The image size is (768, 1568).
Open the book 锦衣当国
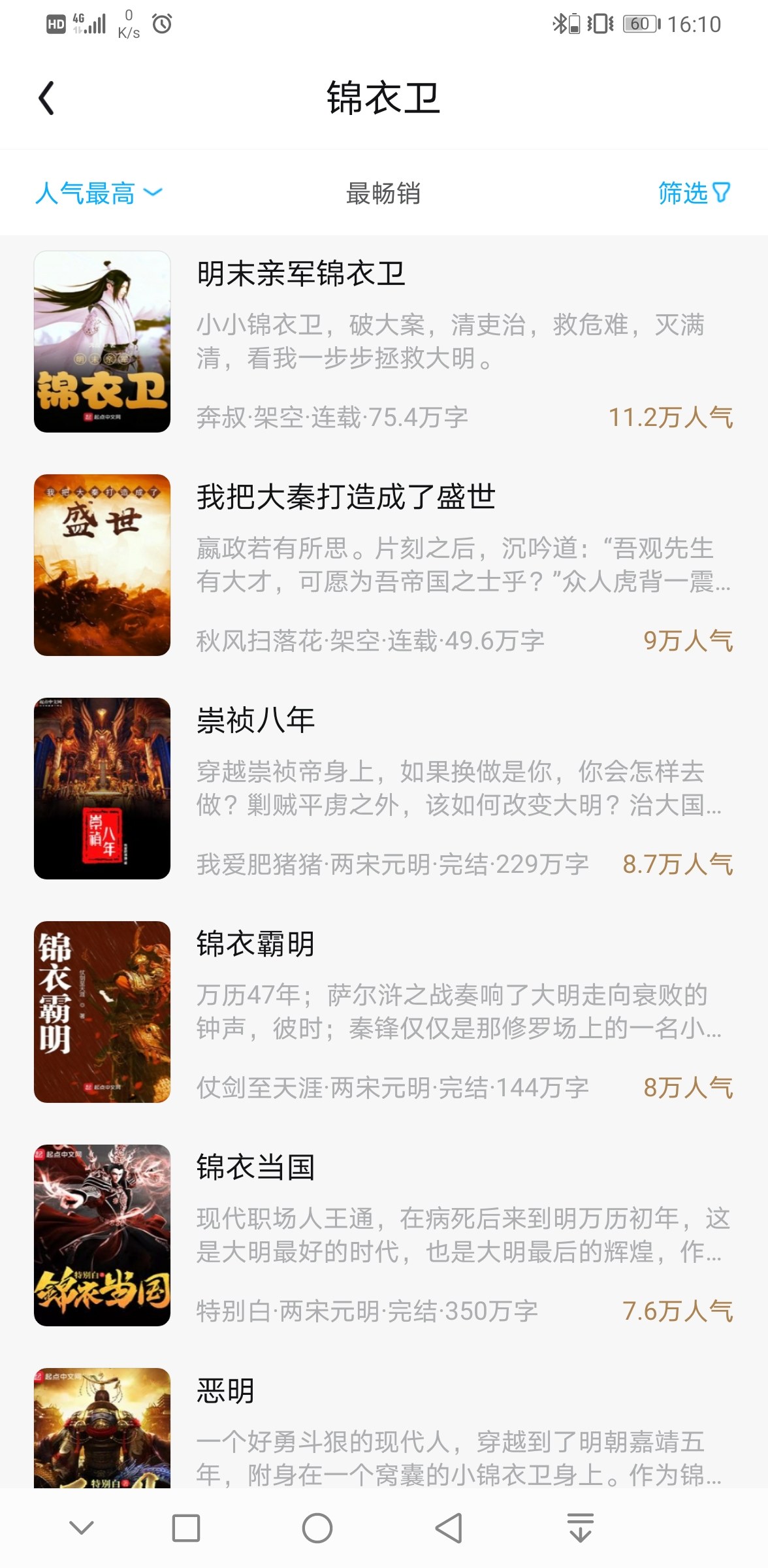point(384,1235)
